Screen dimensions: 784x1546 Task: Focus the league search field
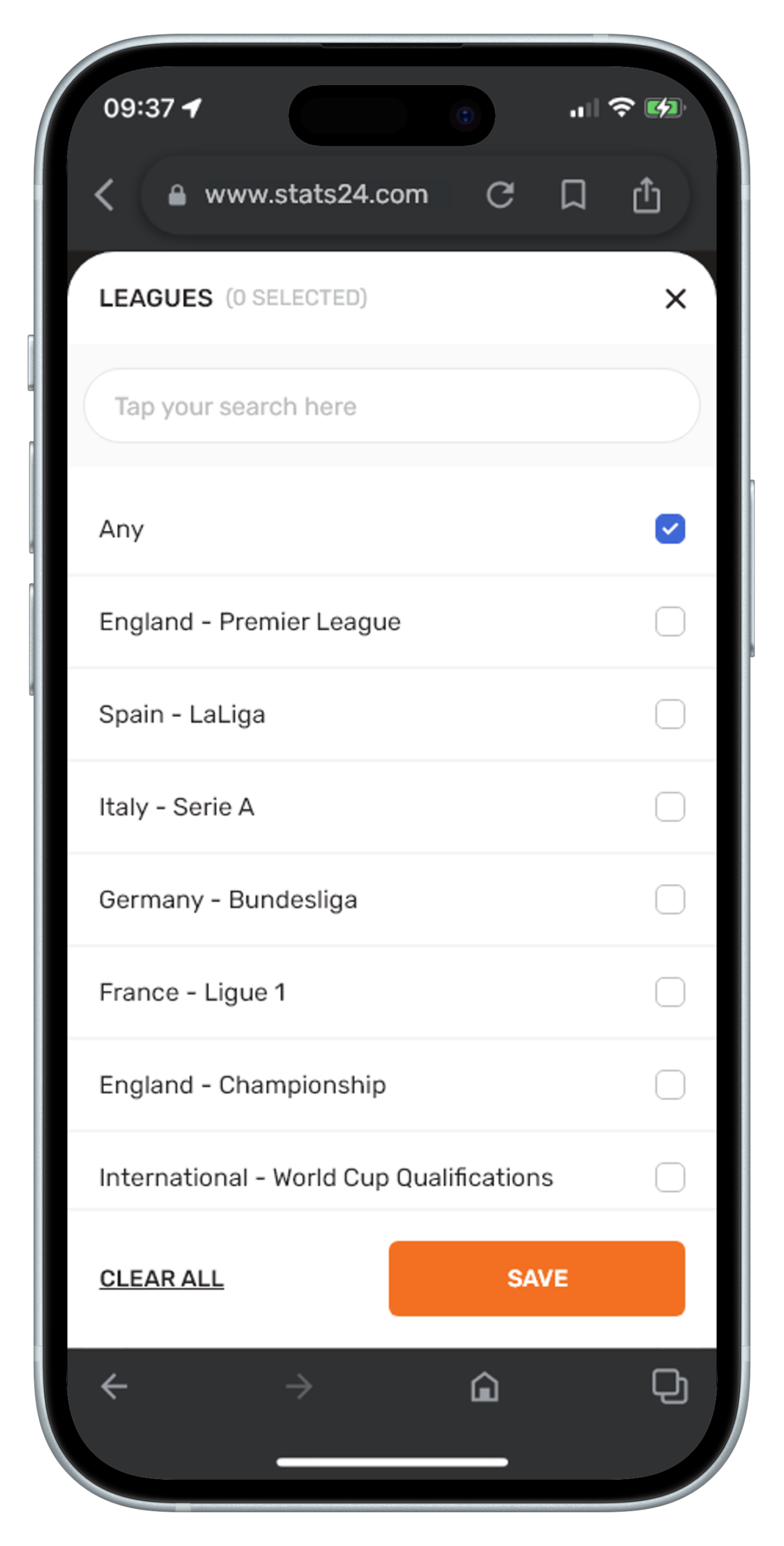[391, 406]
